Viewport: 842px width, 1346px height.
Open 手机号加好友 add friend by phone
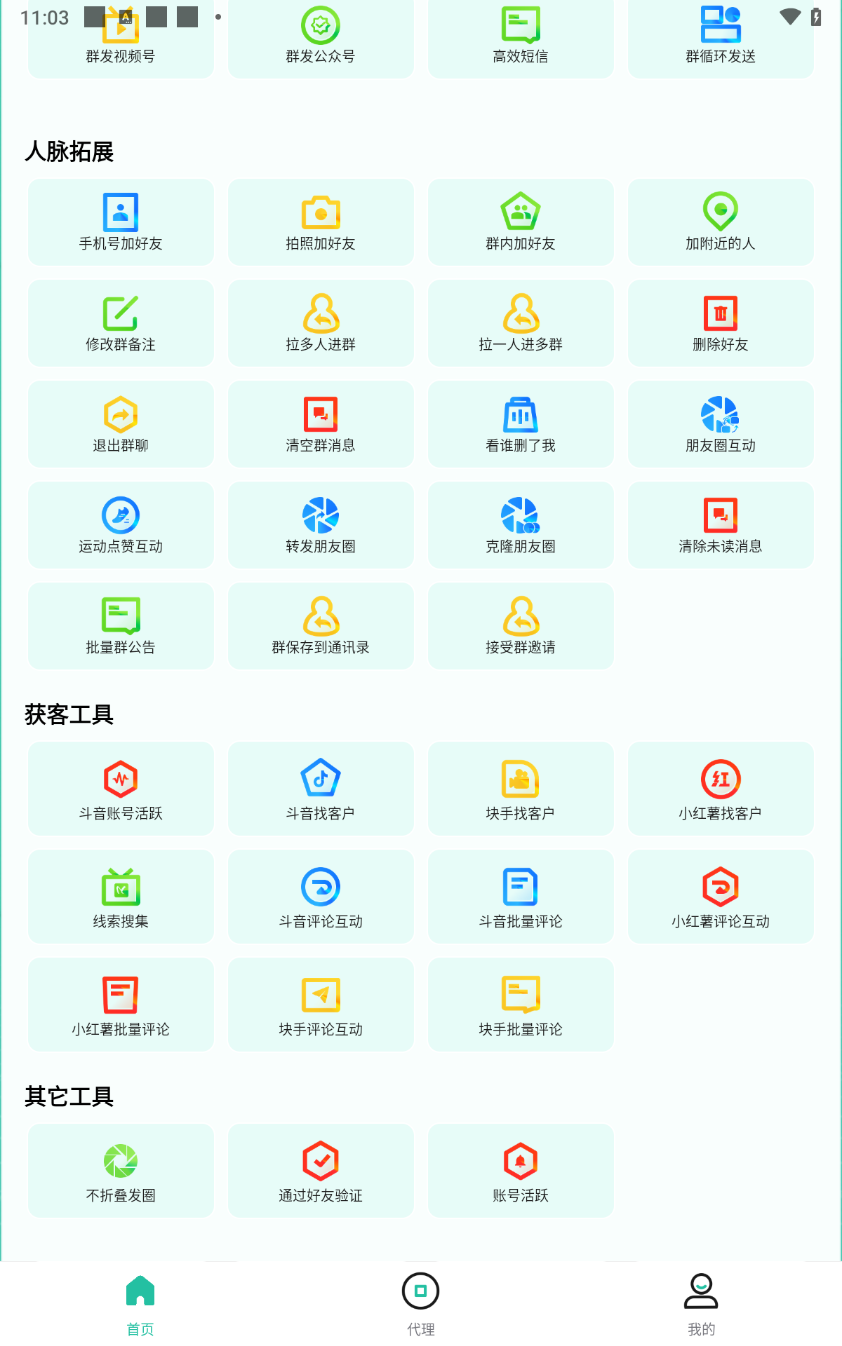120,222
